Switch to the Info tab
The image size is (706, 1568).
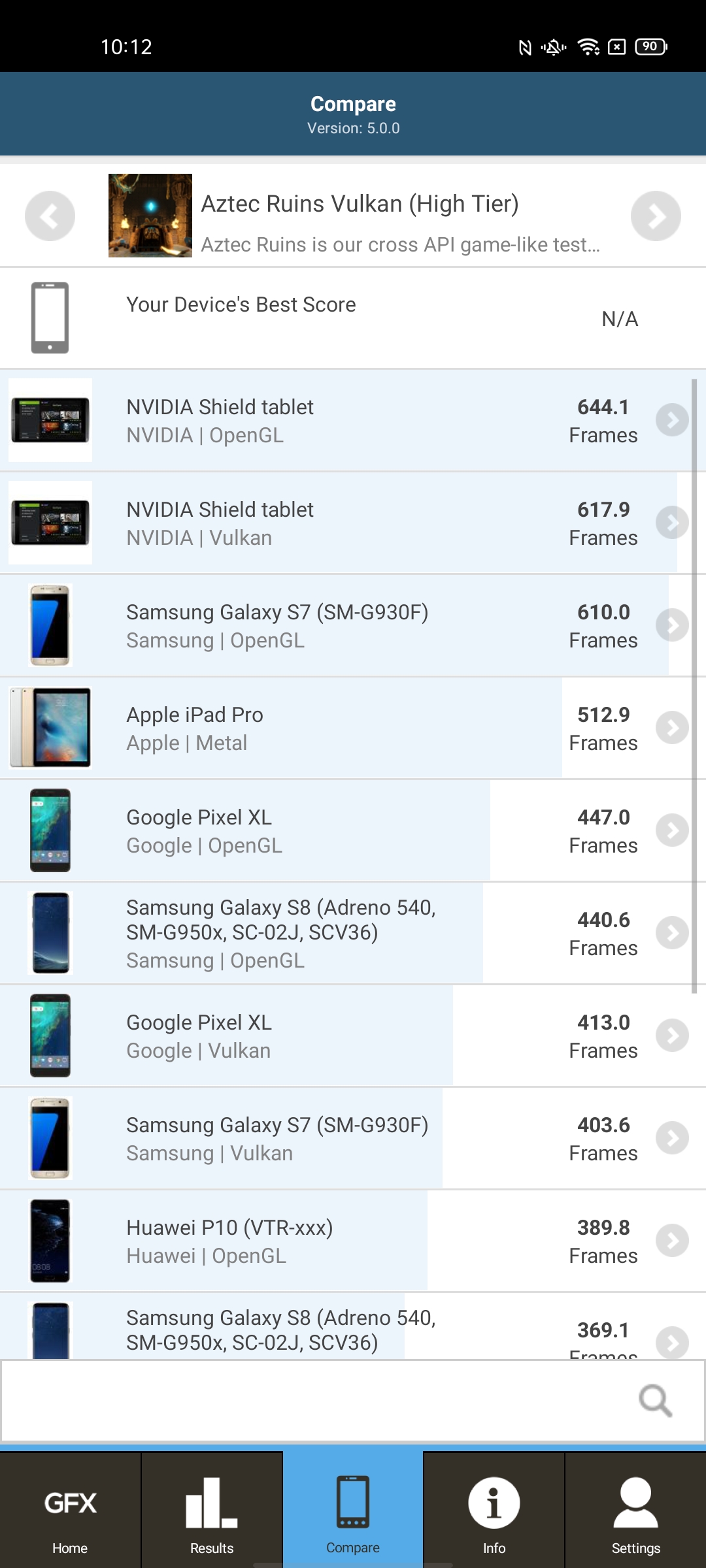494,1511
